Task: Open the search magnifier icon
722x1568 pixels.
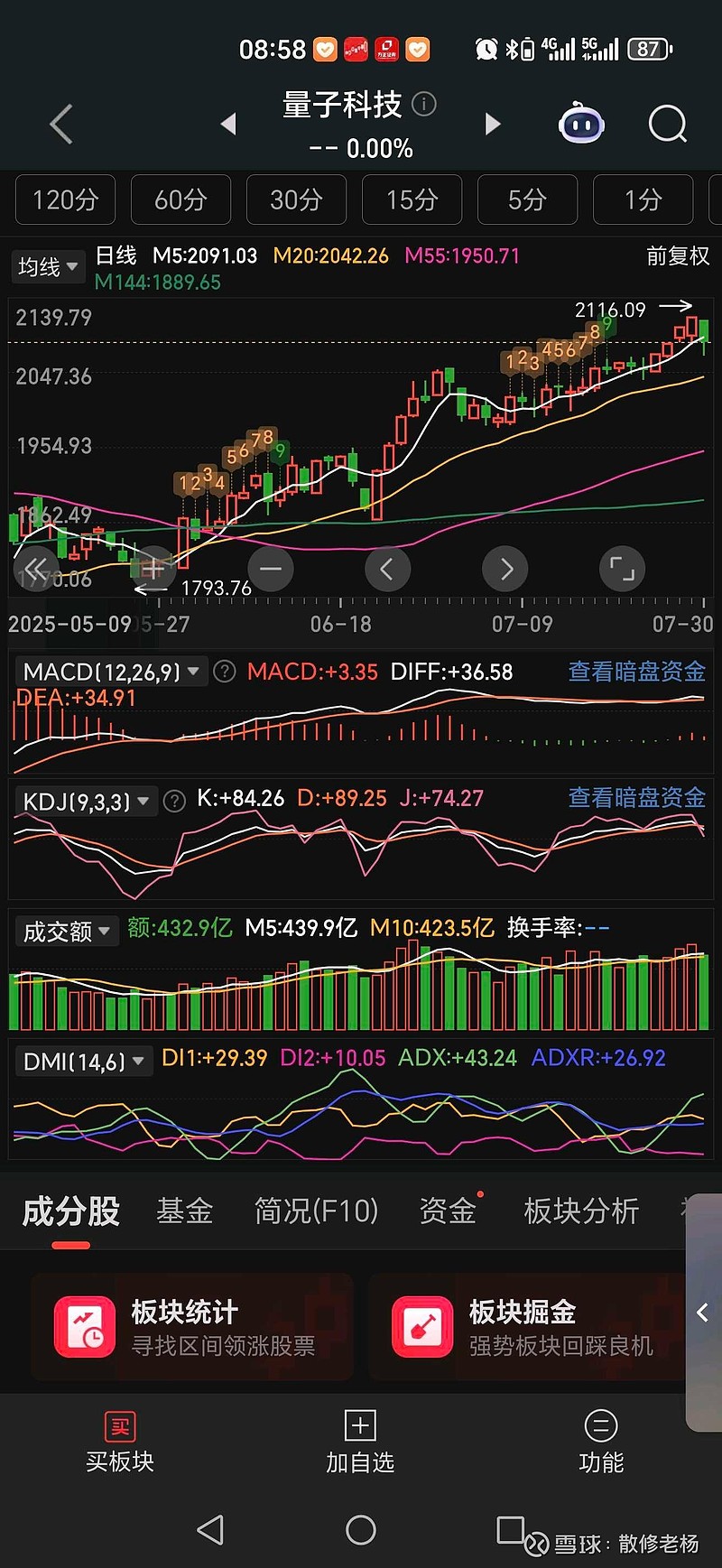Action: (x=667, y=124)
